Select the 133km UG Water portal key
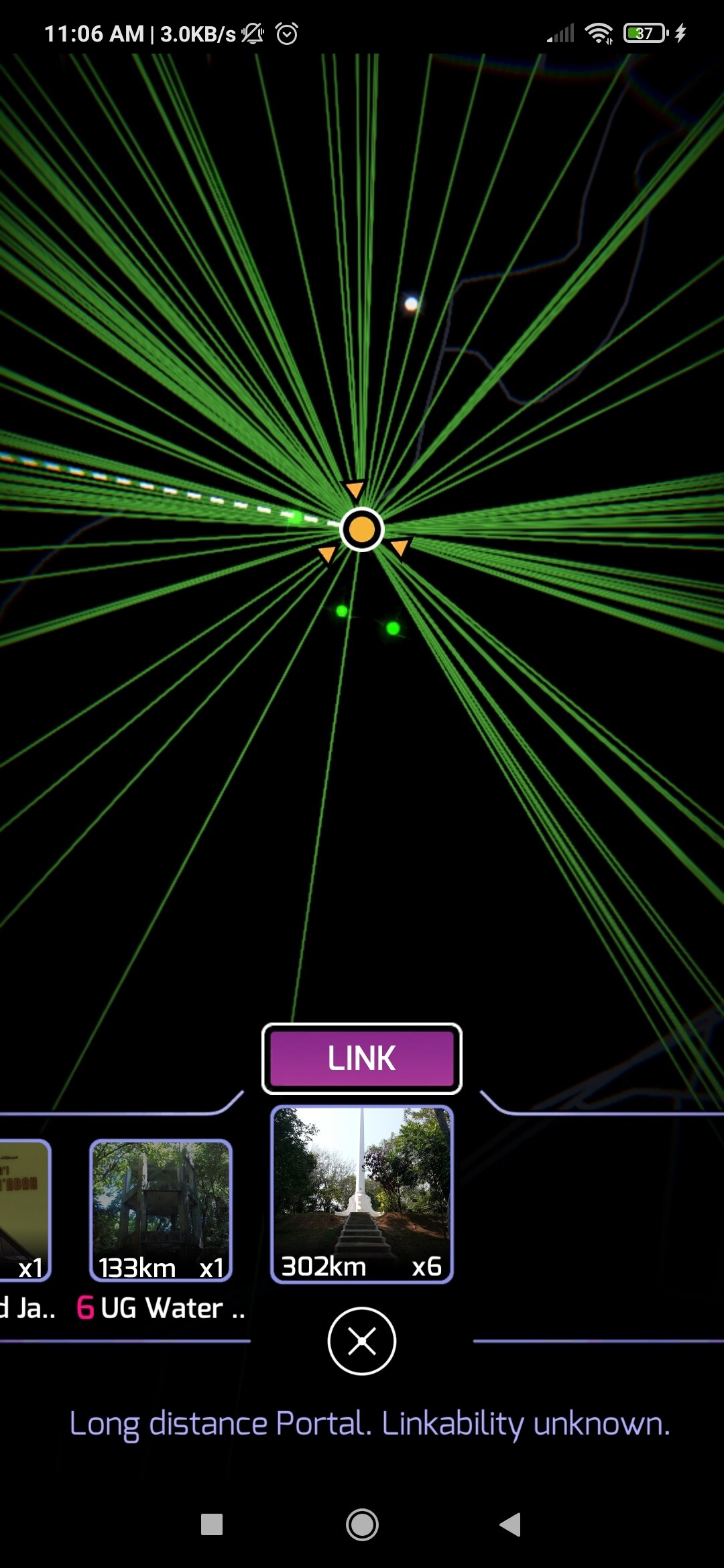Image resolution: width=724 pixels, height=1568 pixels. 161,1210
